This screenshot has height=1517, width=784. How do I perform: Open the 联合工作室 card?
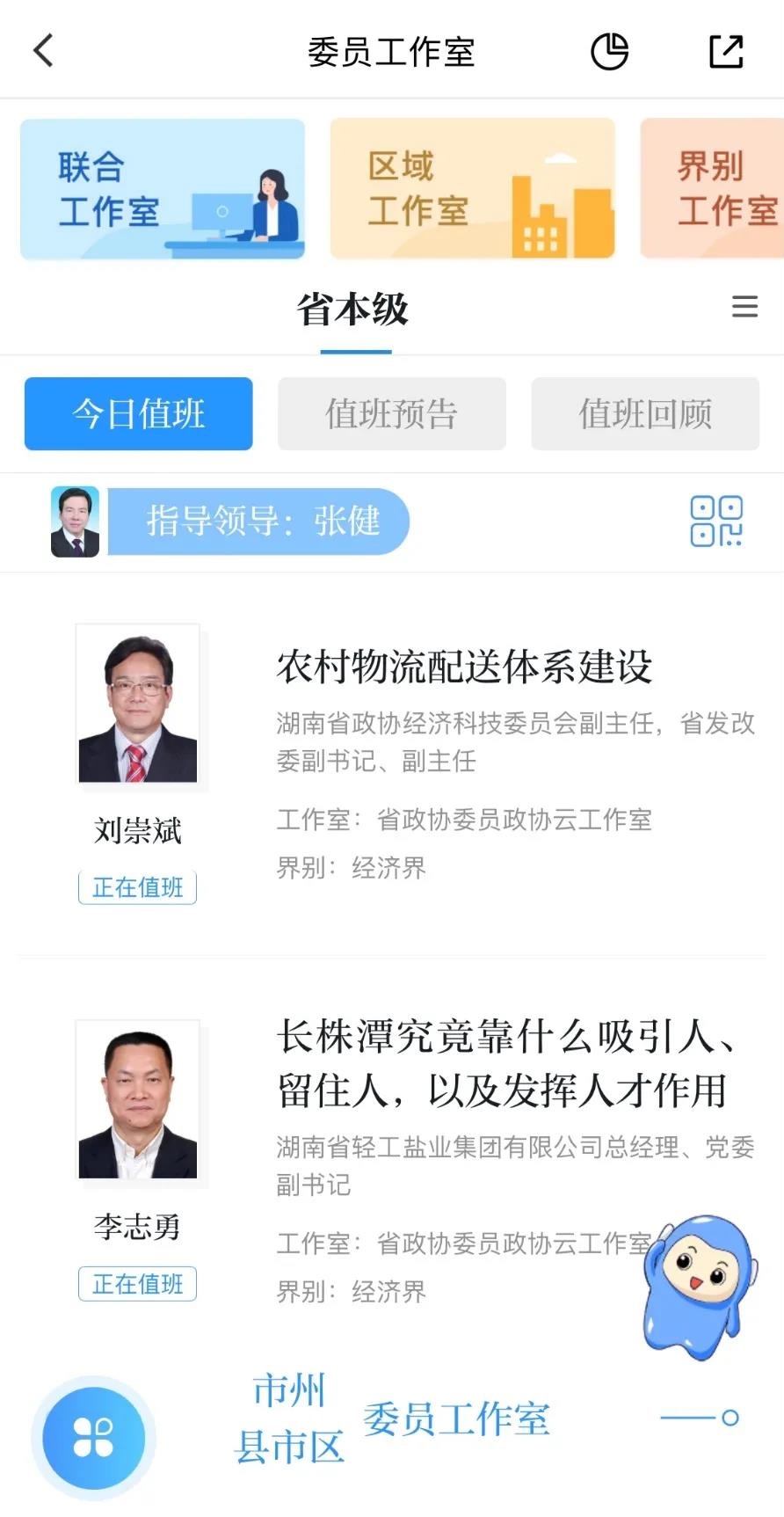(163, 189)
